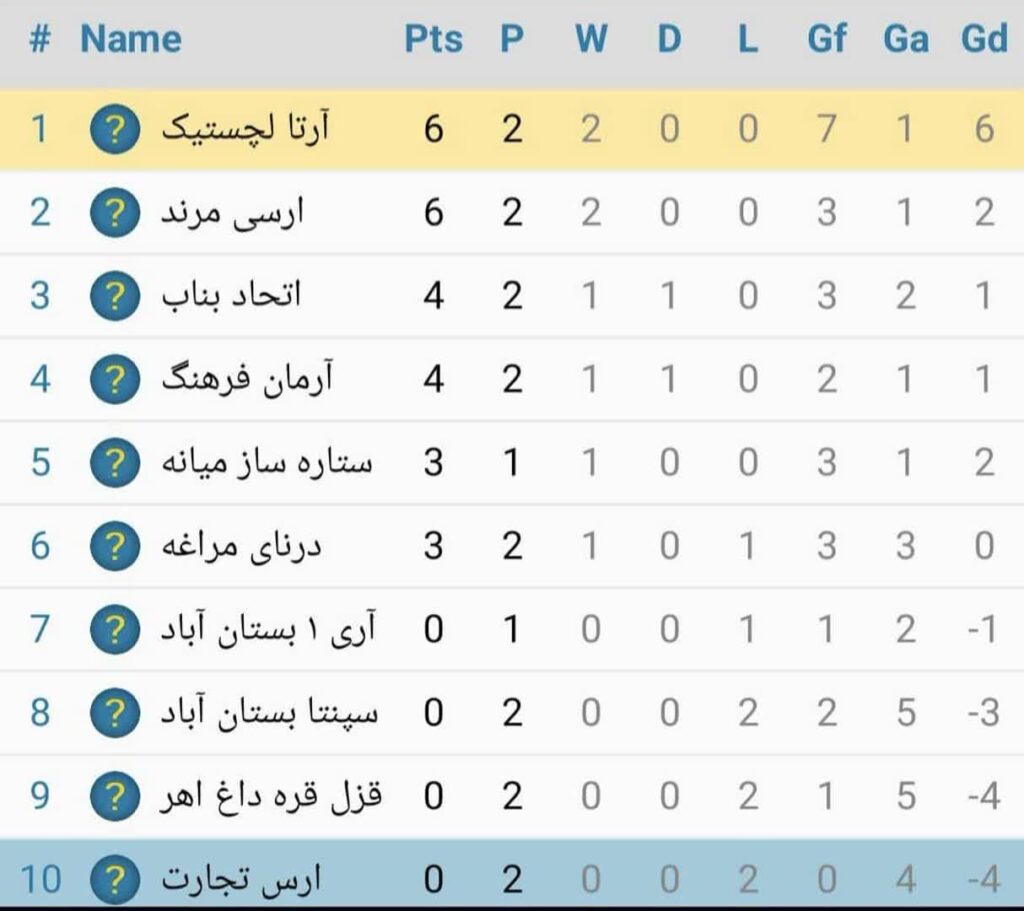Select the ارس تجارت team row
The height and width of the screenshot is (911, 1024).
coord(241,879)
